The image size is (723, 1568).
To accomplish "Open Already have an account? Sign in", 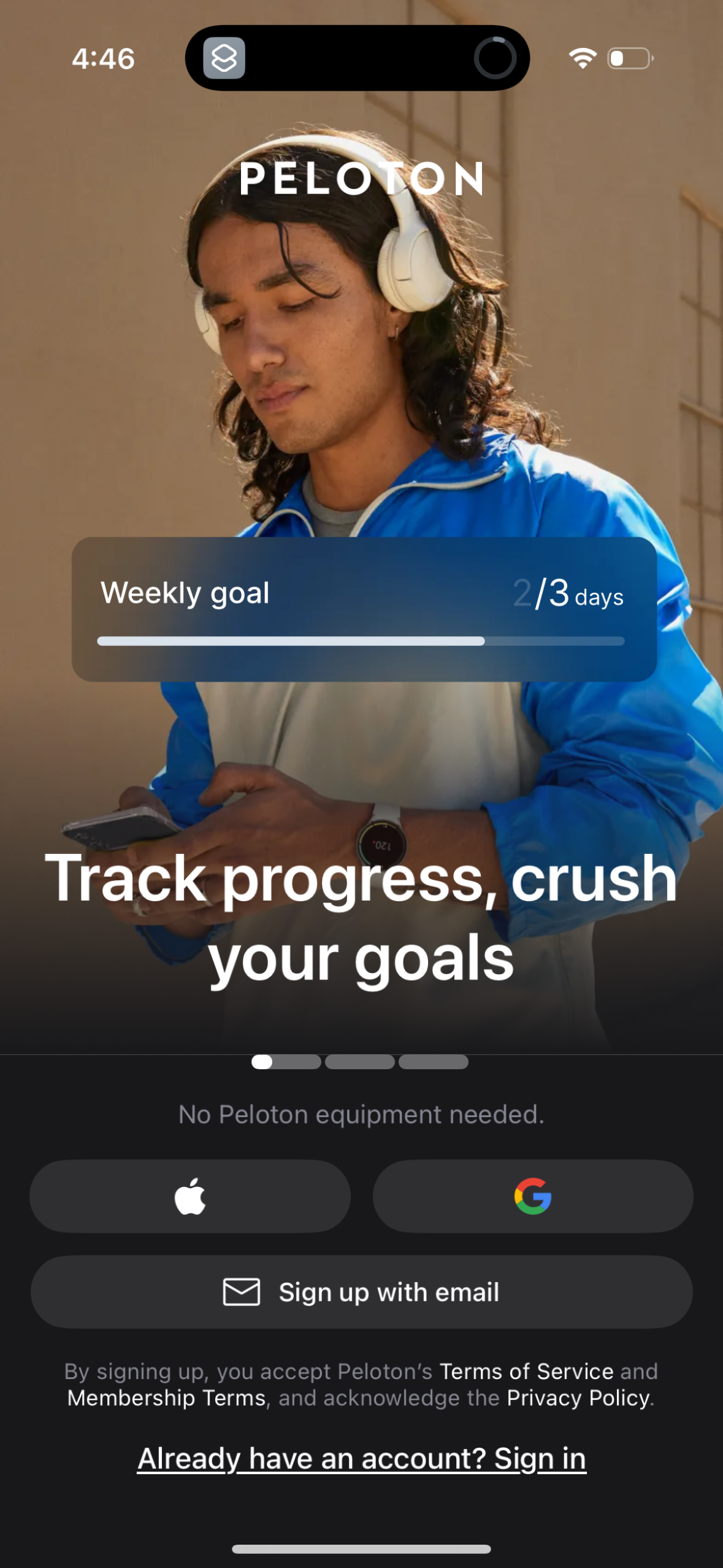I will click(x=361, y=1459).
